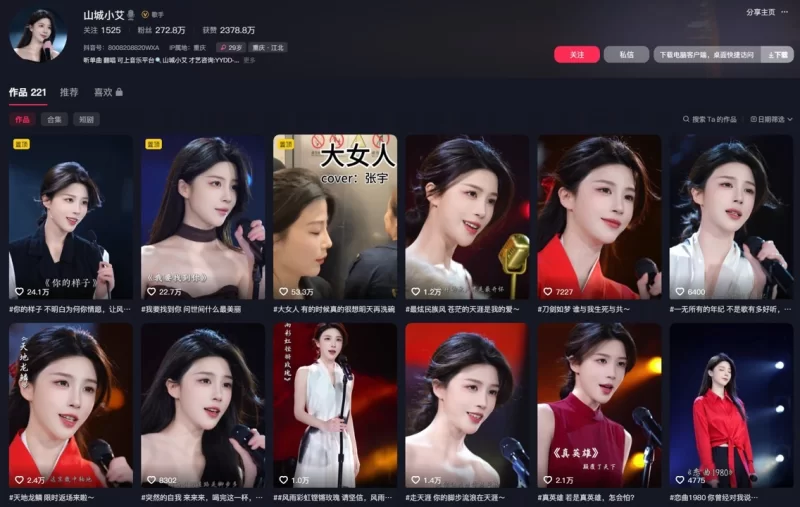This screenshot has width=800, height=507.
Task: Select the 短剧 filter chip
Action: click(x=87, y=119)
